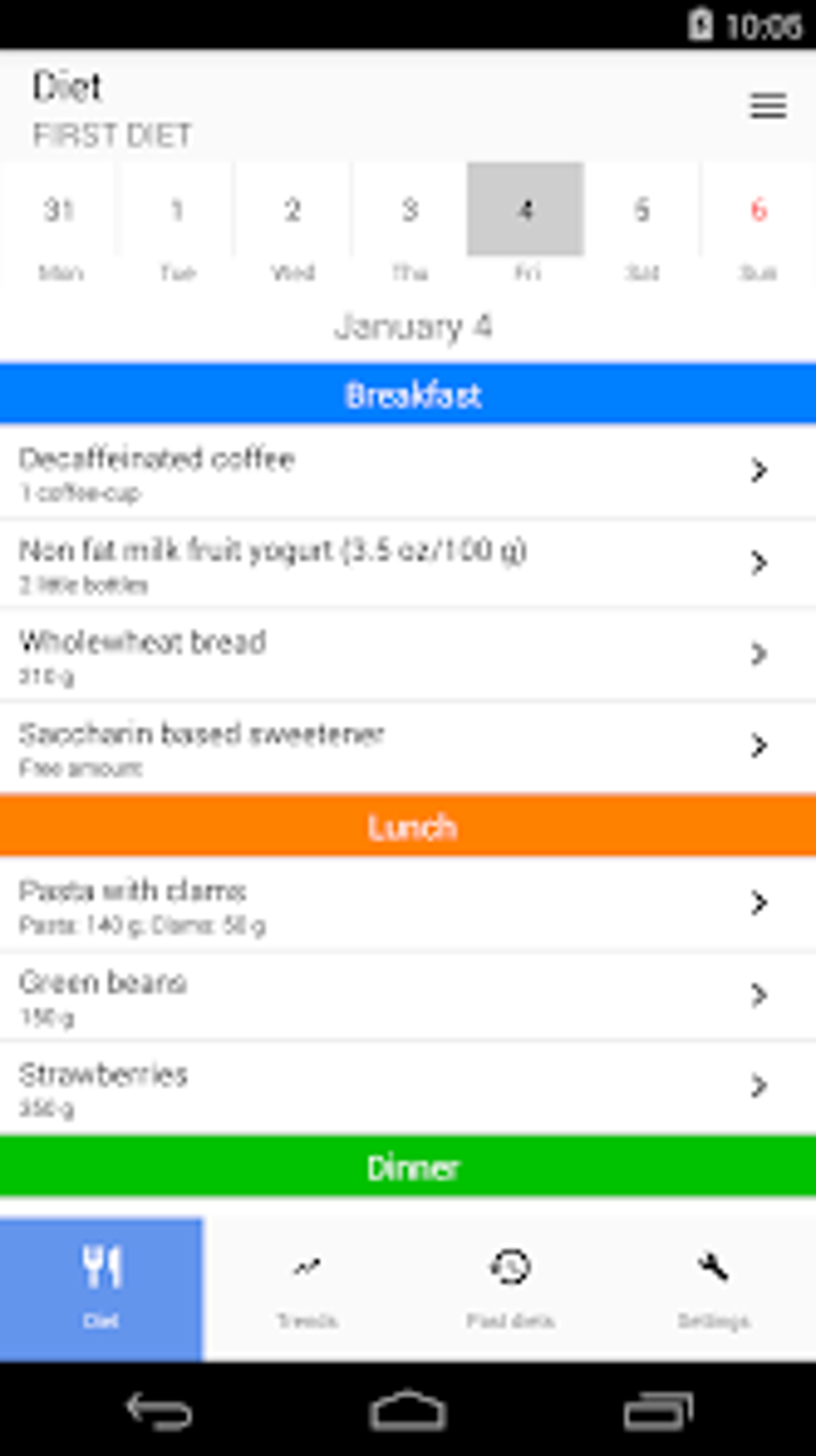Tap the system home button
Image resolution: width=816 pixels, height=1456 pixels.
point(408,1410)
